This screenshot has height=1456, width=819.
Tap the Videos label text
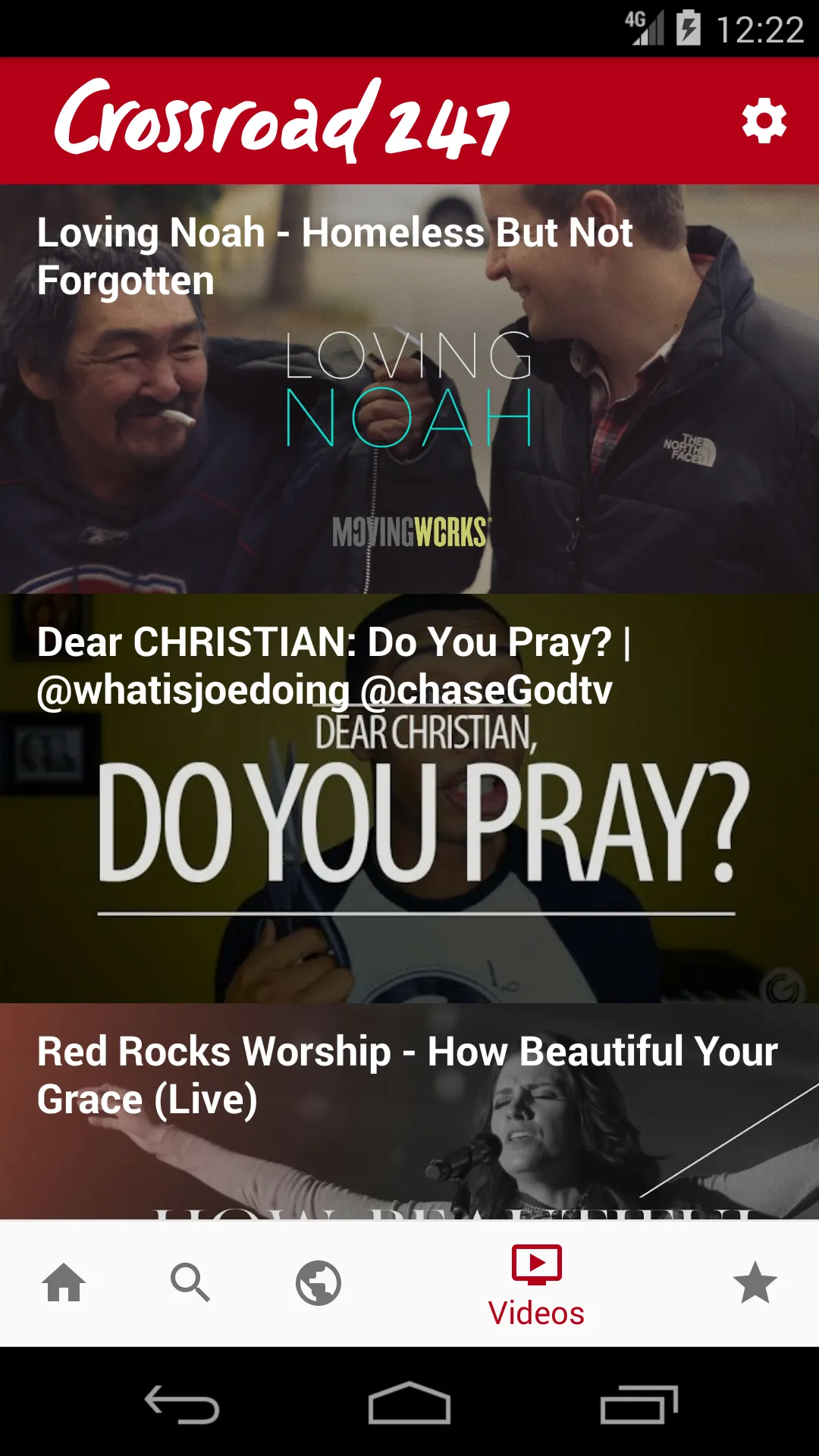pos(536,1313)
